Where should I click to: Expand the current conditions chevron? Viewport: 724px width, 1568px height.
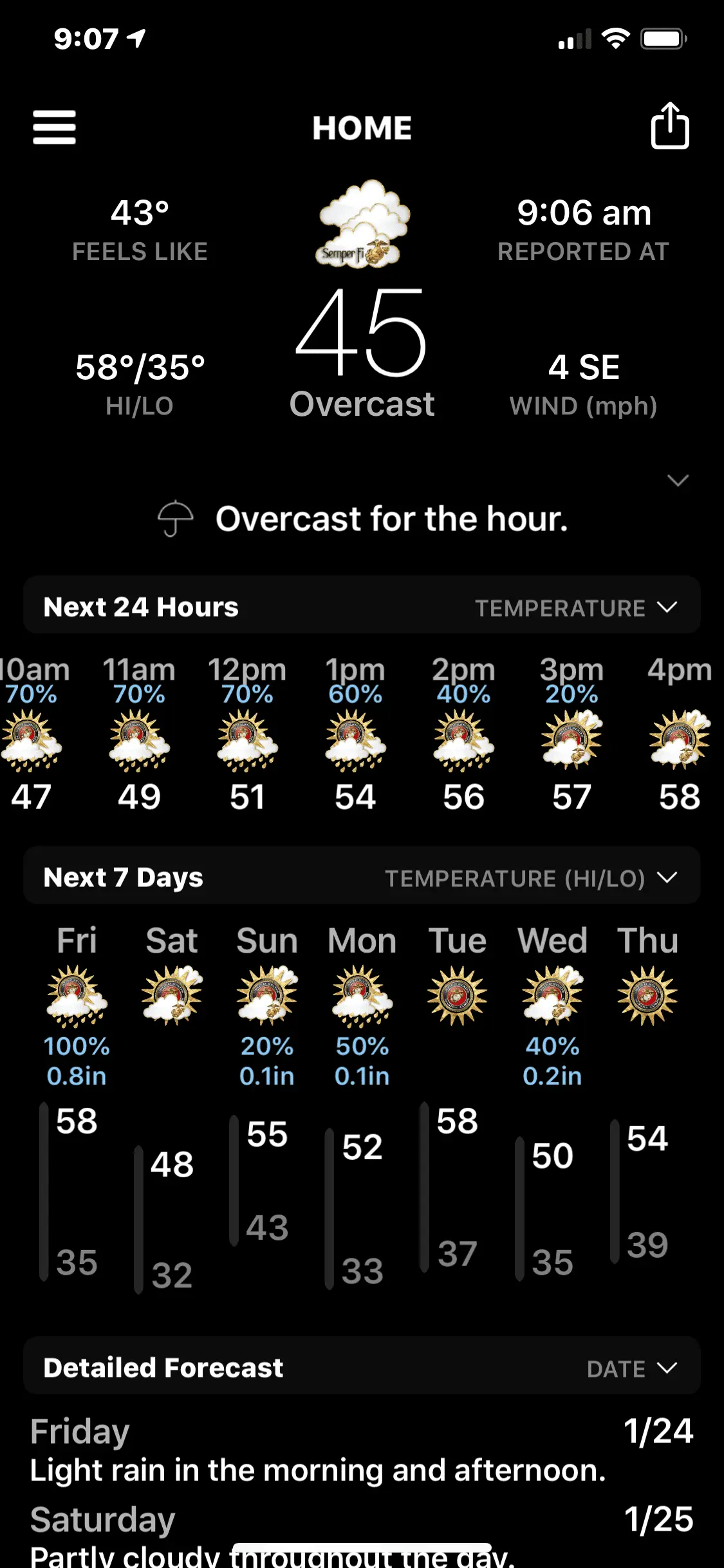pyautogui.click(x=678, y=480)
